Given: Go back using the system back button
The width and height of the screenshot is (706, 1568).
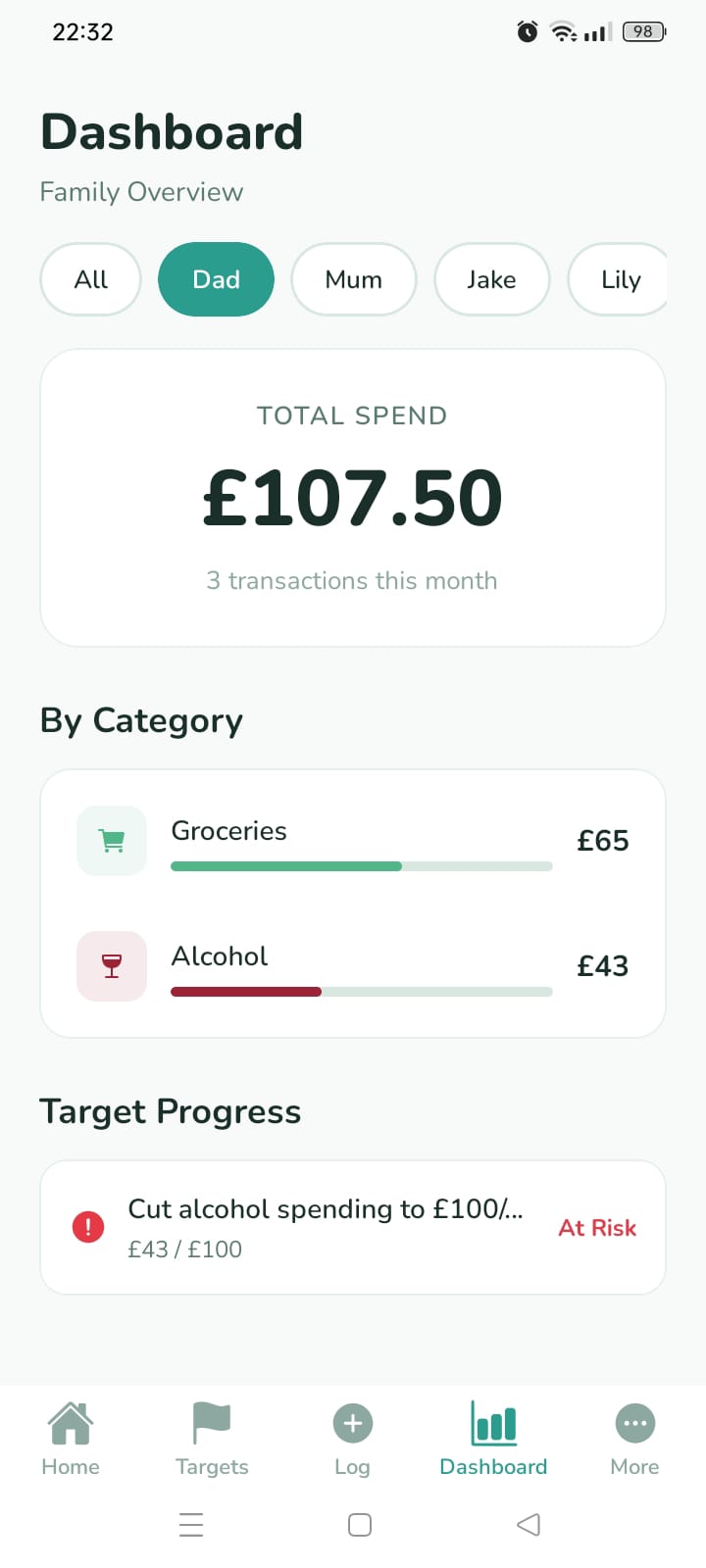Looking at the screenshot, I should [x=529, y=1525].
